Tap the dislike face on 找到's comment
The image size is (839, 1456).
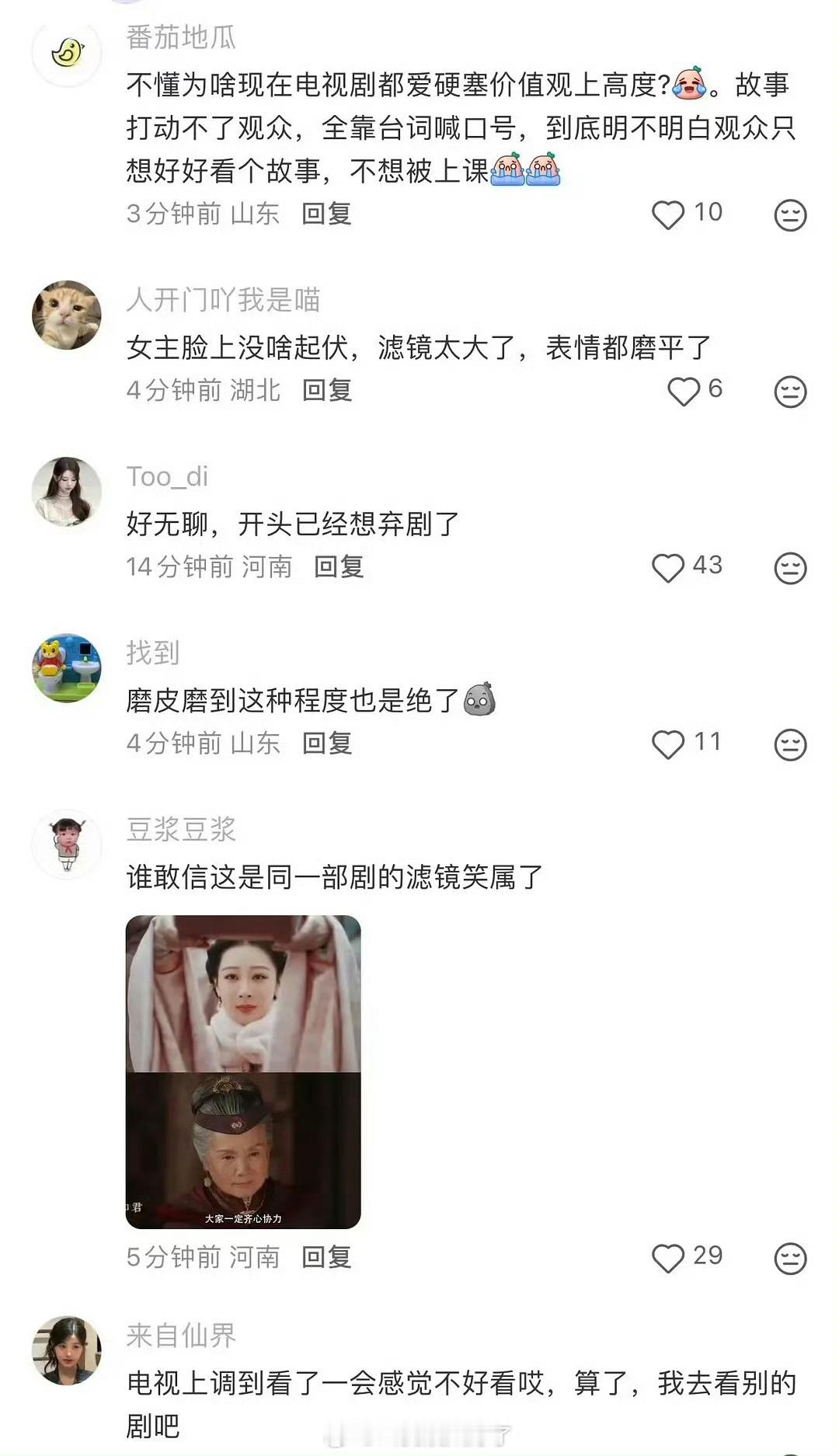pyautogui.click(x=790, y=744)
